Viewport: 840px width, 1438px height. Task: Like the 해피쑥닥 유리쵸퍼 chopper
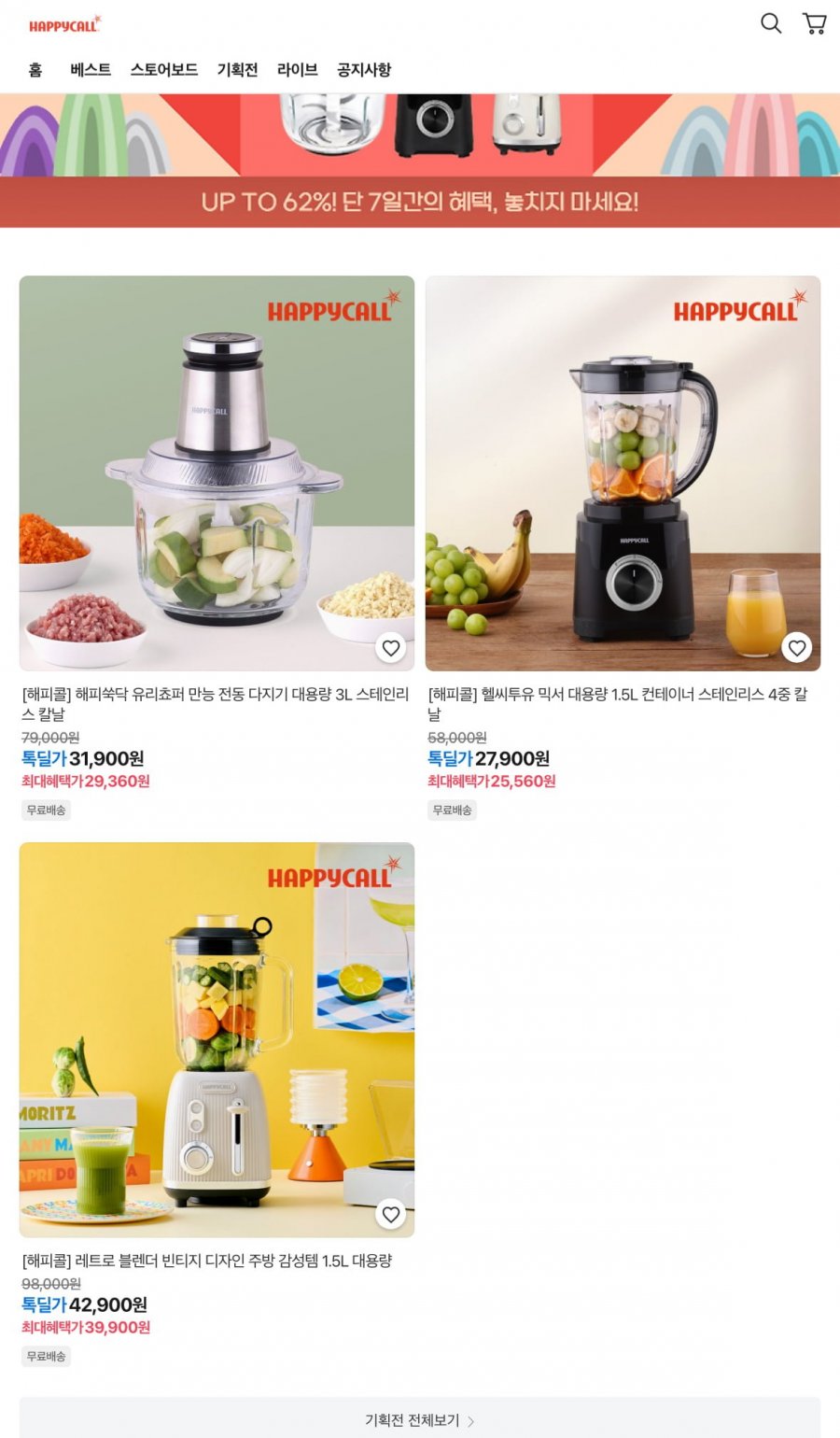pyautogui.click(x=391, y=648)
